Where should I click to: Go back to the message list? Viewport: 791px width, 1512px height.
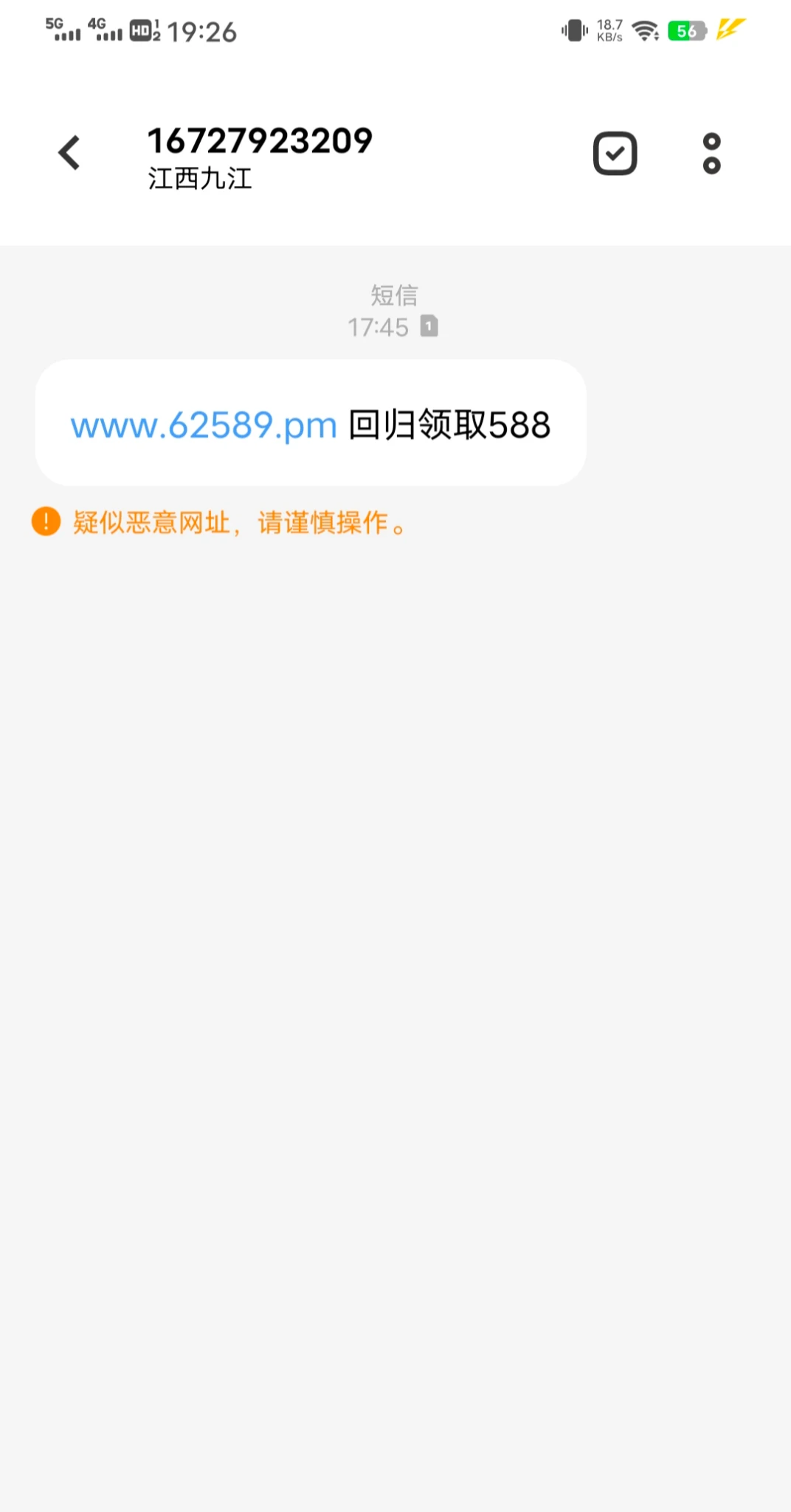tap(69, 153)
